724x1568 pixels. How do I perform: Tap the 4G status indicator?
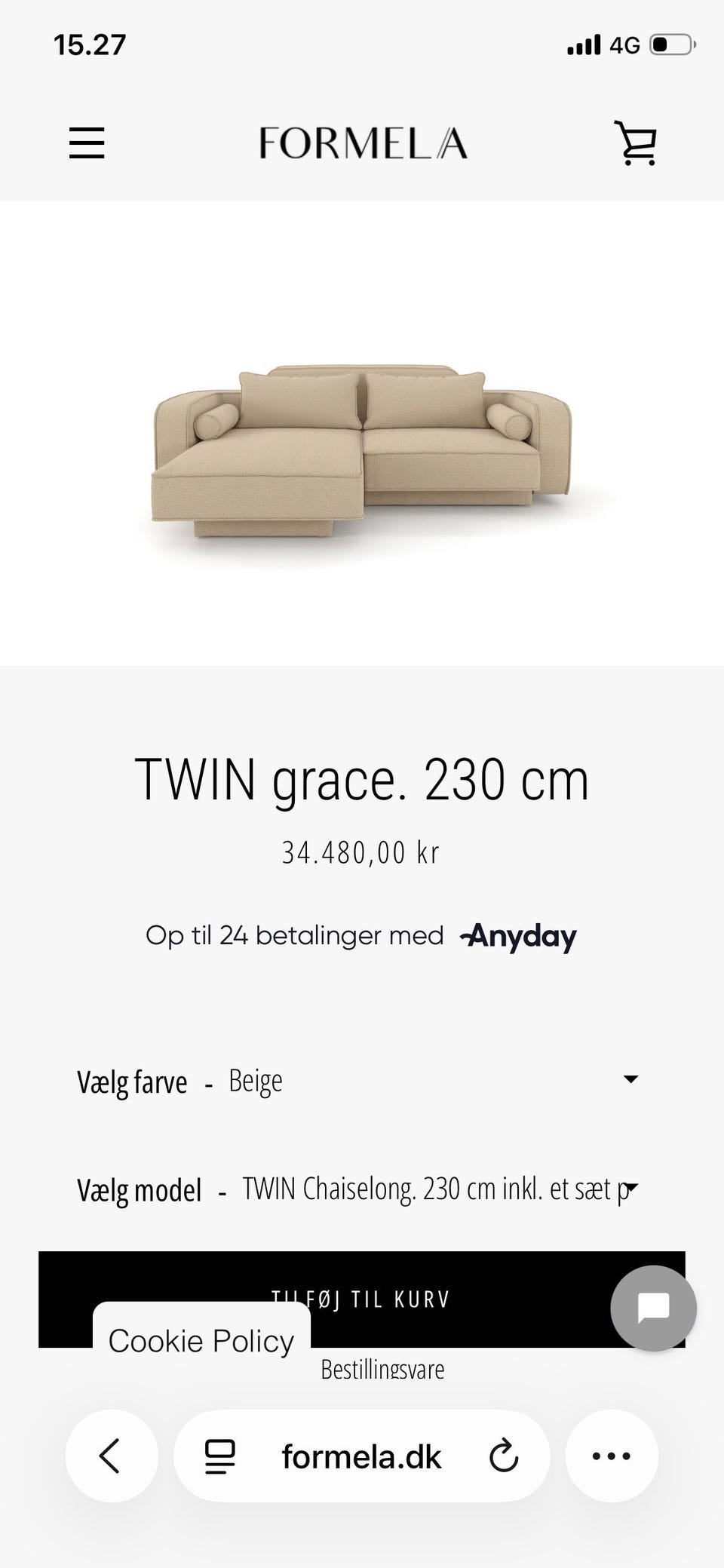(623, 45)
